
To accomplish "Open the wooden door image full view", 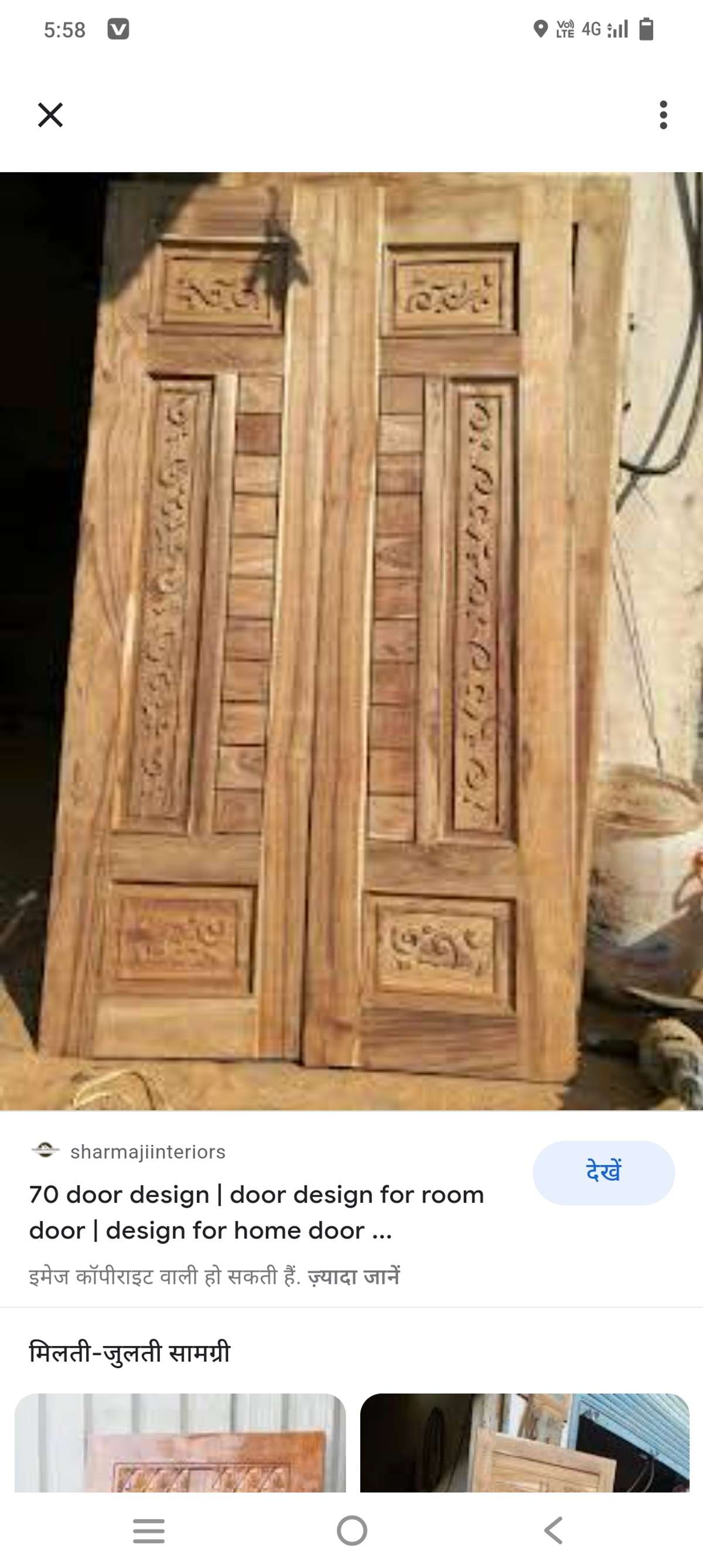I will click(x=351, y=640).
